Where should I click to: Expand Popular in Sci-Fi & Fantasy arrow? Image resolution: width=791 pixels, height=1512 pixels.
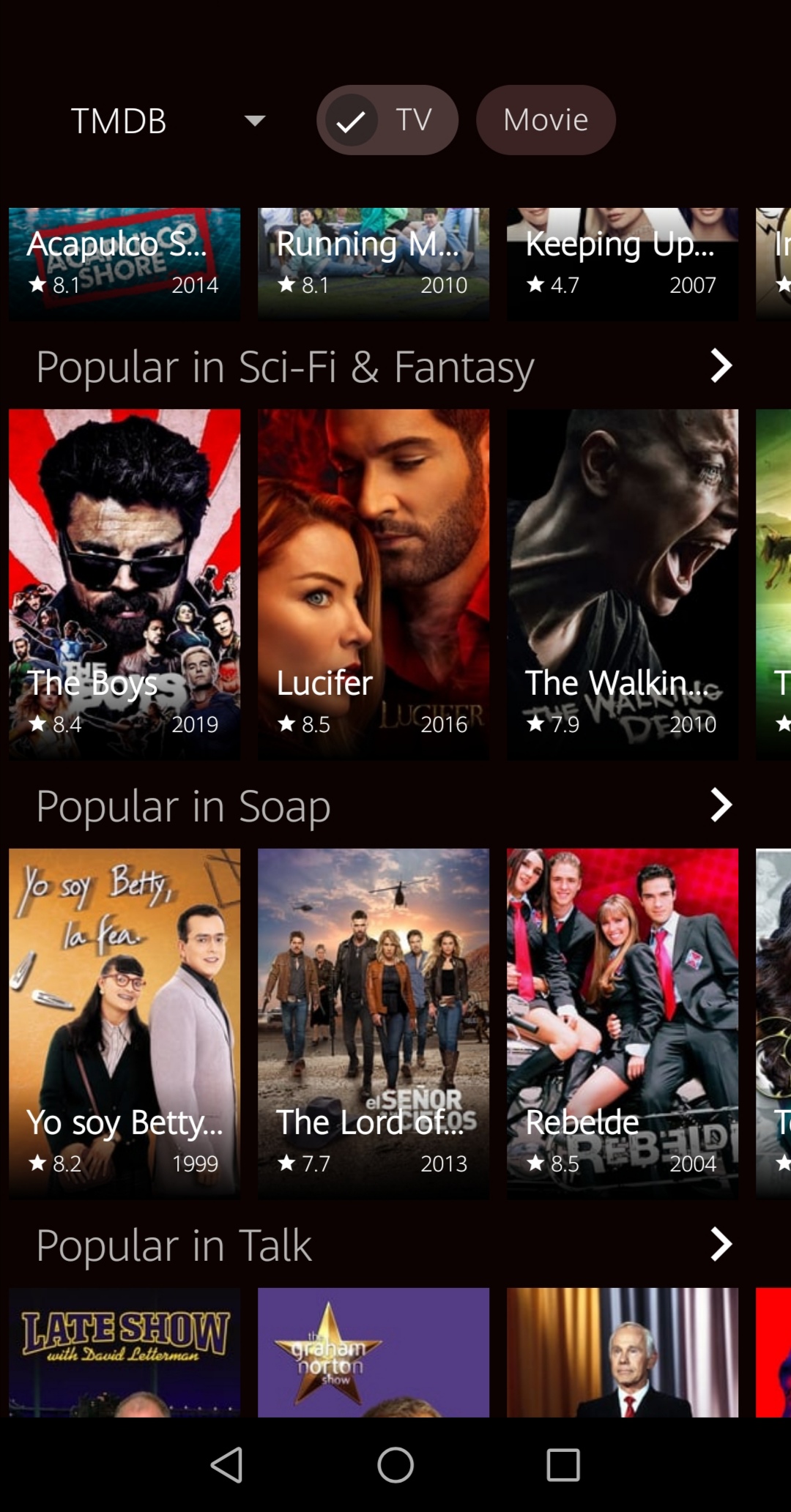point(721,366)
